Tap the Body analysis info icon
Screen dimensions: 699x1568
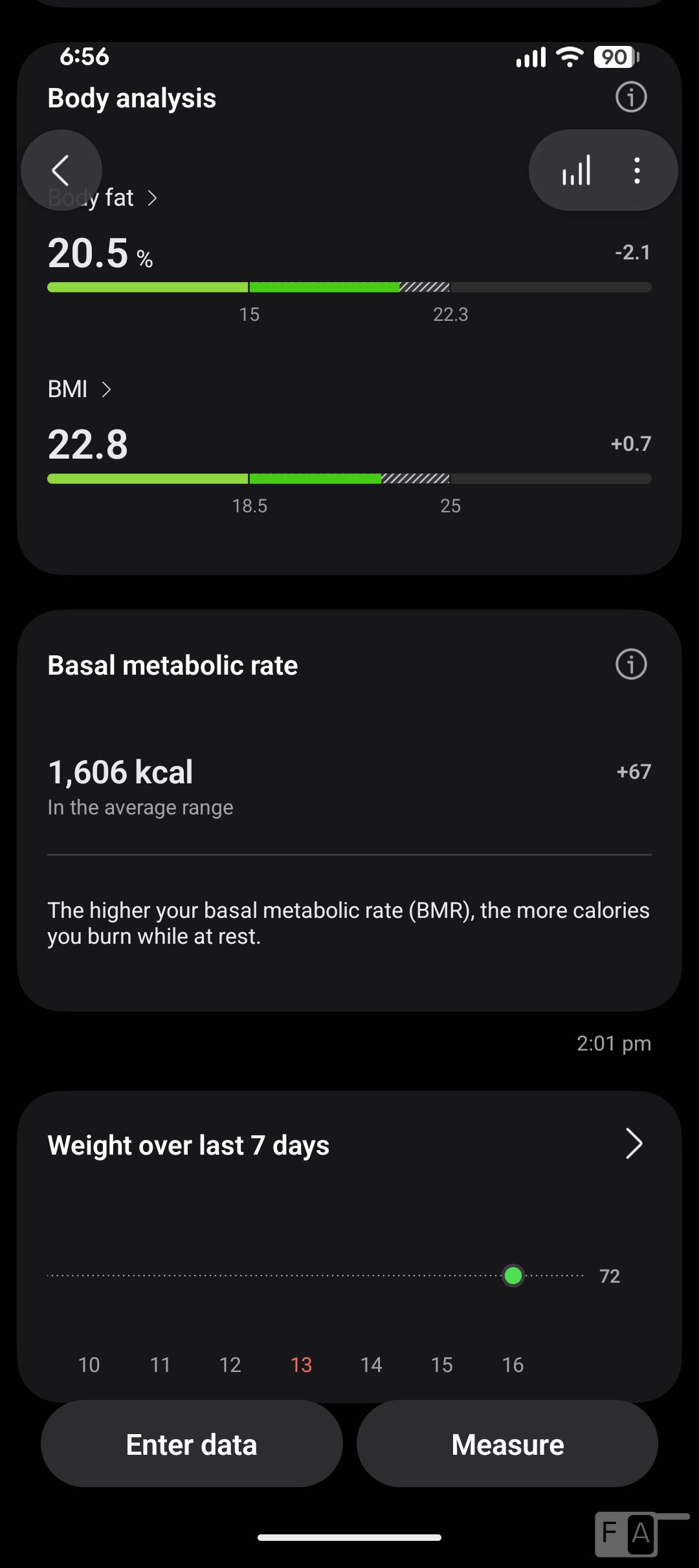coord(631,97)
